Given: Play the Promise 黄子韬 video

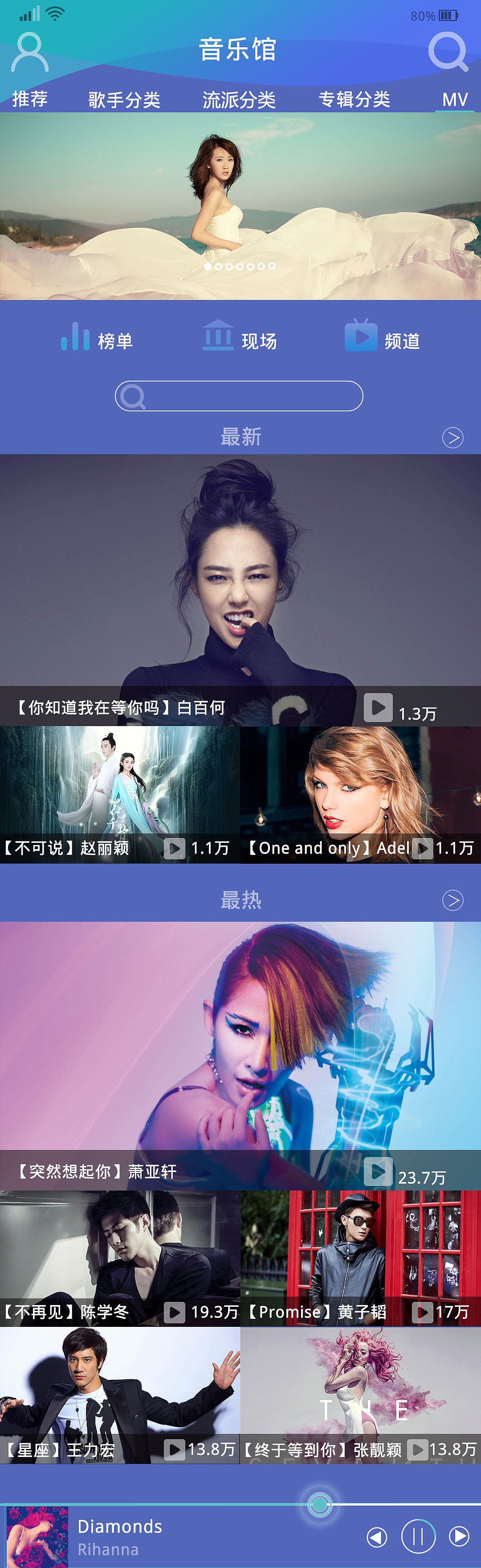Looking at the screenshot, I should click(361, 1258).
